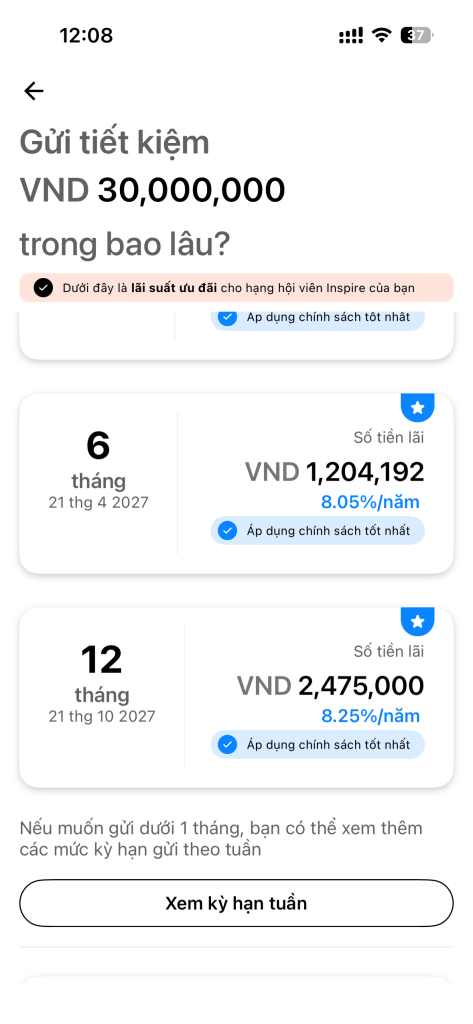The height and width of the screenshot is (1024, 473).
Task: Go back using the arrow icon
Action: [x=33, y=91]
